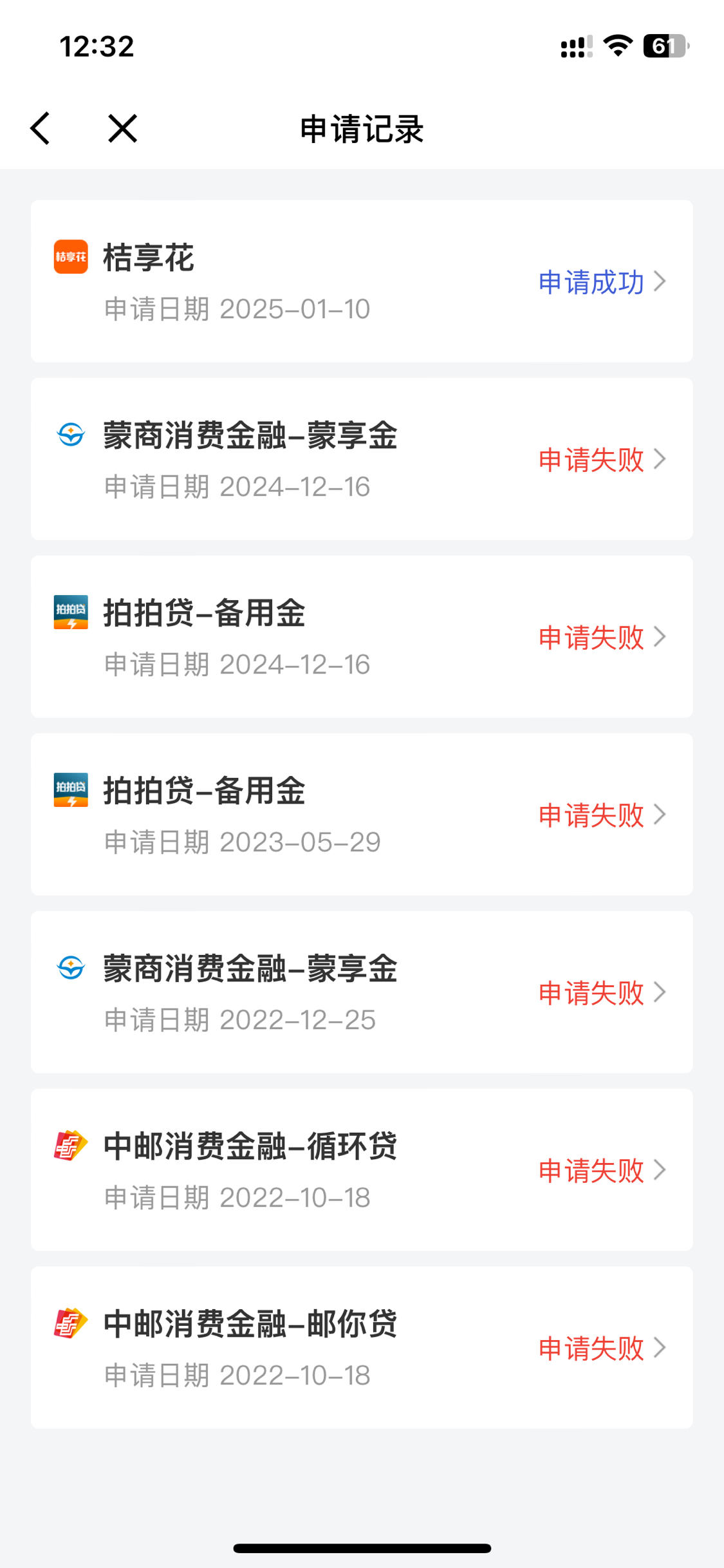The width and height of the screenshot is (724, 1568).
Task: Go back using the left arrow
Action: click(41, 128)
